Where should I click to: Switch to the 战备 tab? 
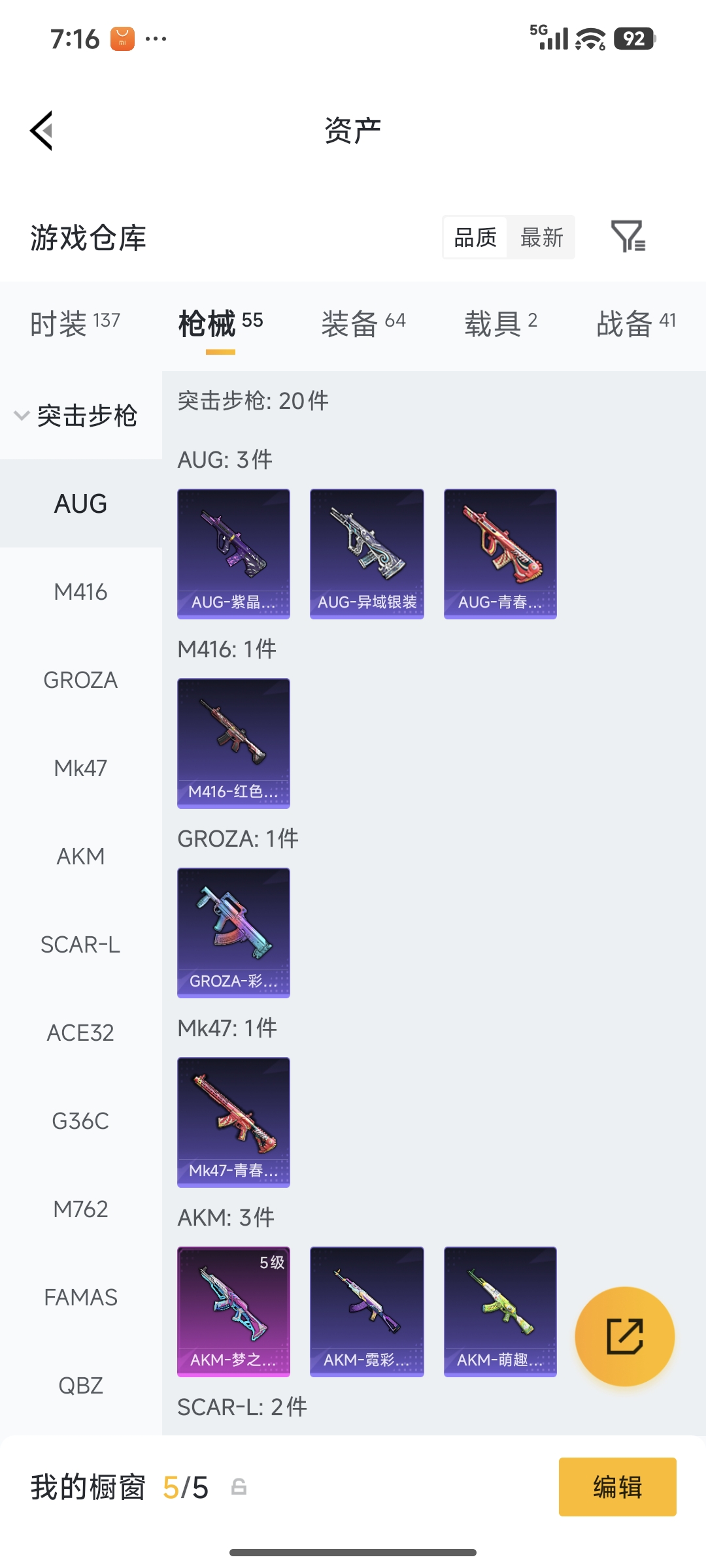click(x=635, y=323)
